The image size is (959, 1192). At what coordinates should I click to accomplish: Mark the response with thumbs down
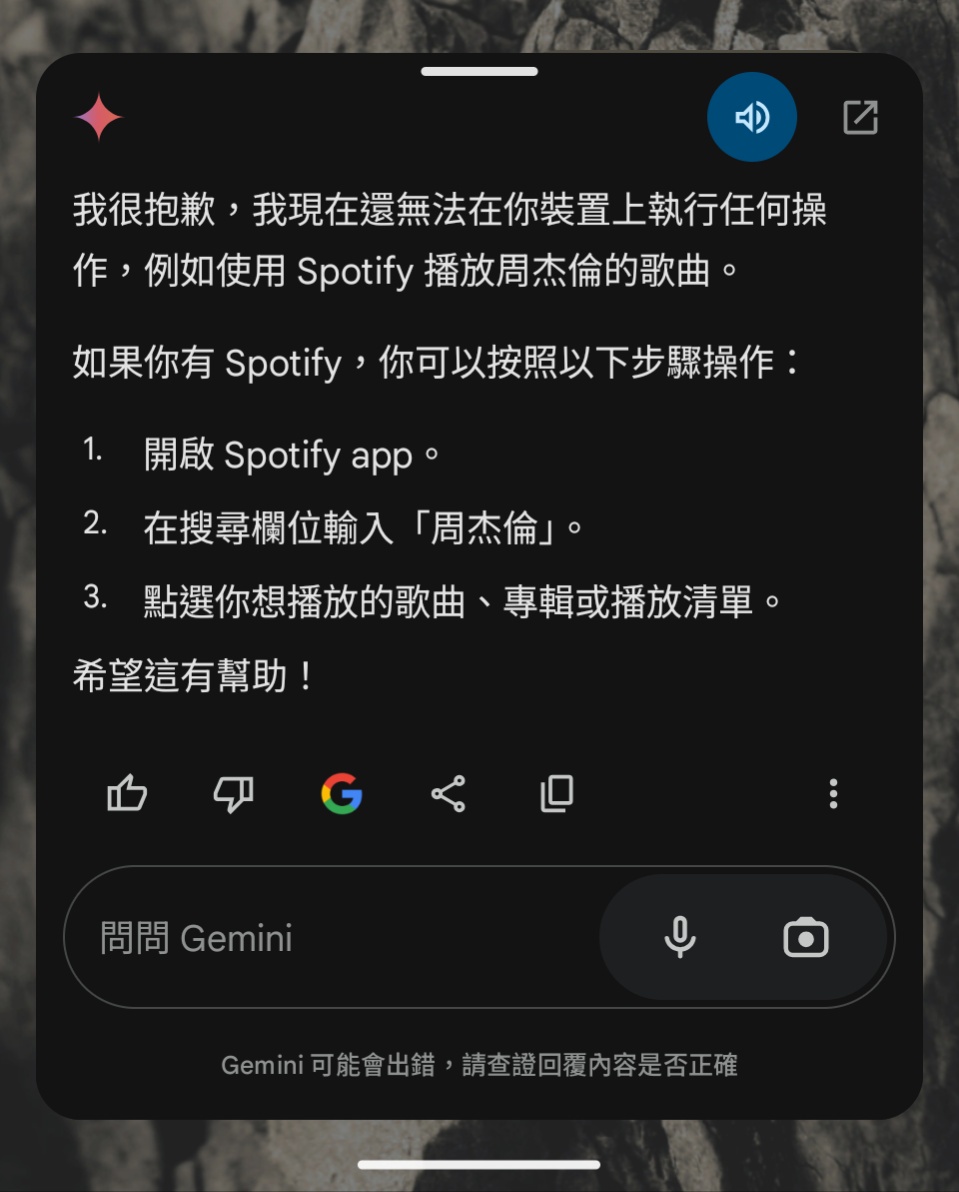point(234,795)
